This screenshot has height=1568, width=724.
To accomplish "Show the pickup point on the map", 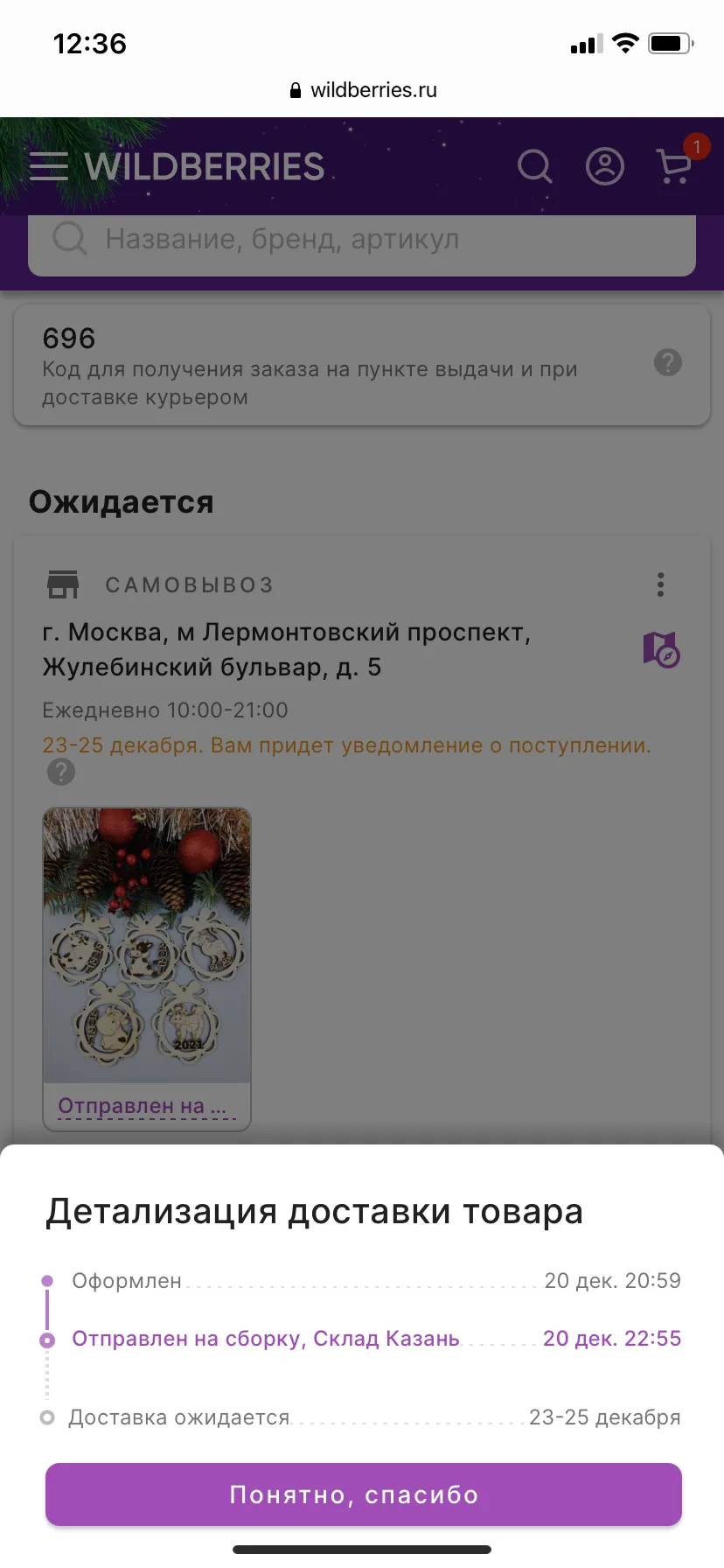I will (662, 650).
